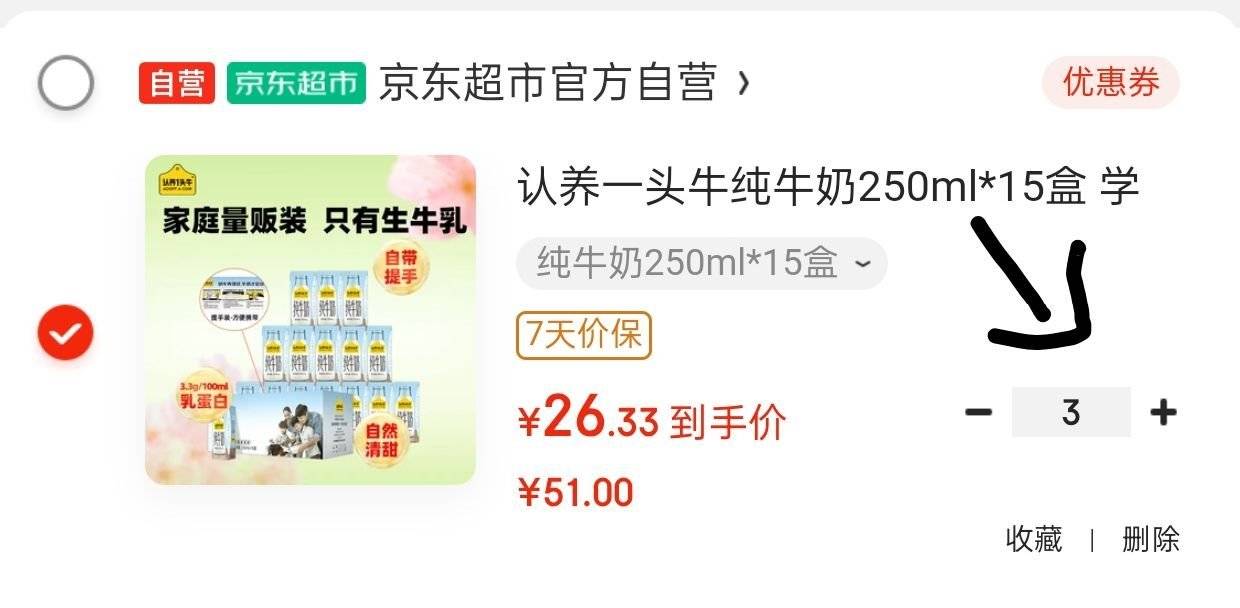Screen dimensions: 1240x608
Task: View the 7天价保 price protection tag
Action: 584,335
